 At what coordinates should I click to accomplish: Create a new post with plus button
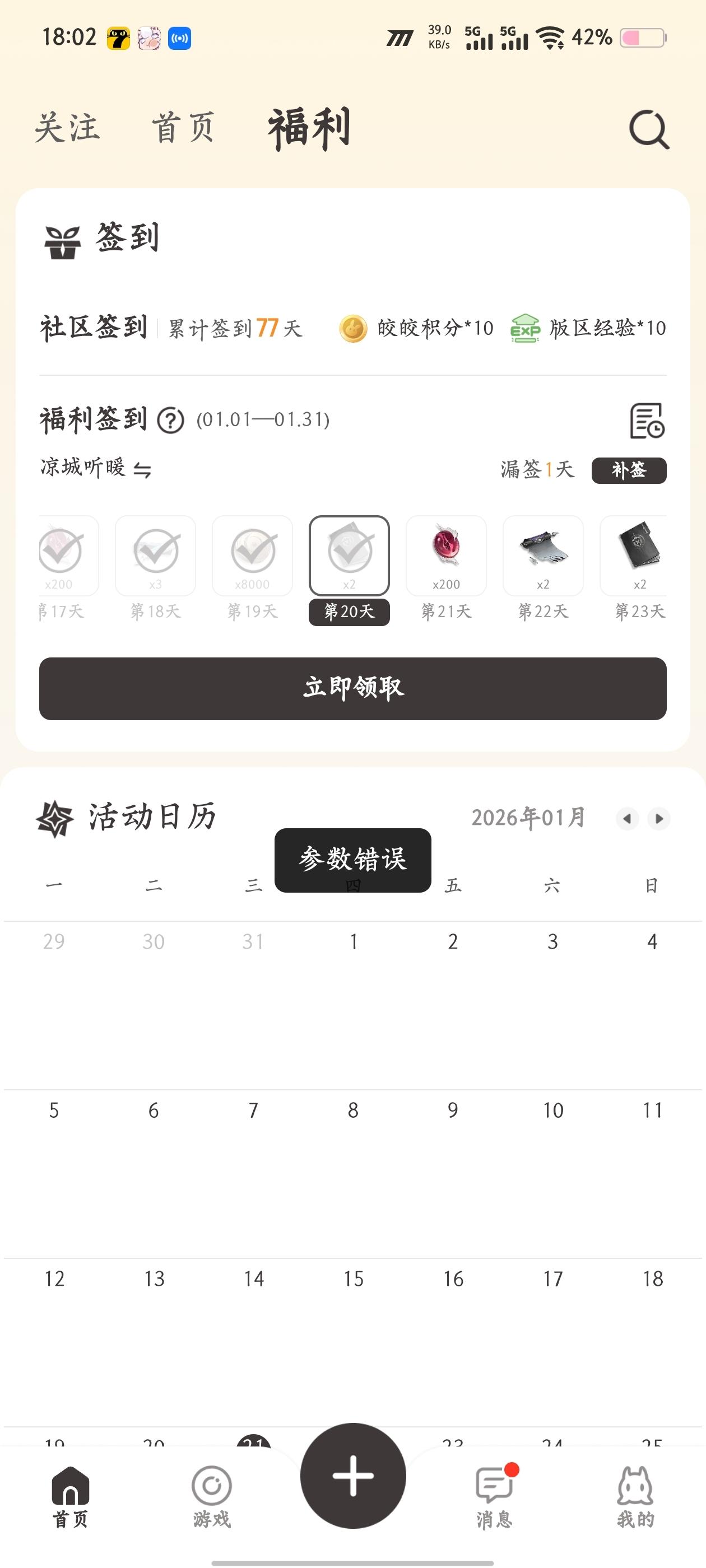(354, 1476)
